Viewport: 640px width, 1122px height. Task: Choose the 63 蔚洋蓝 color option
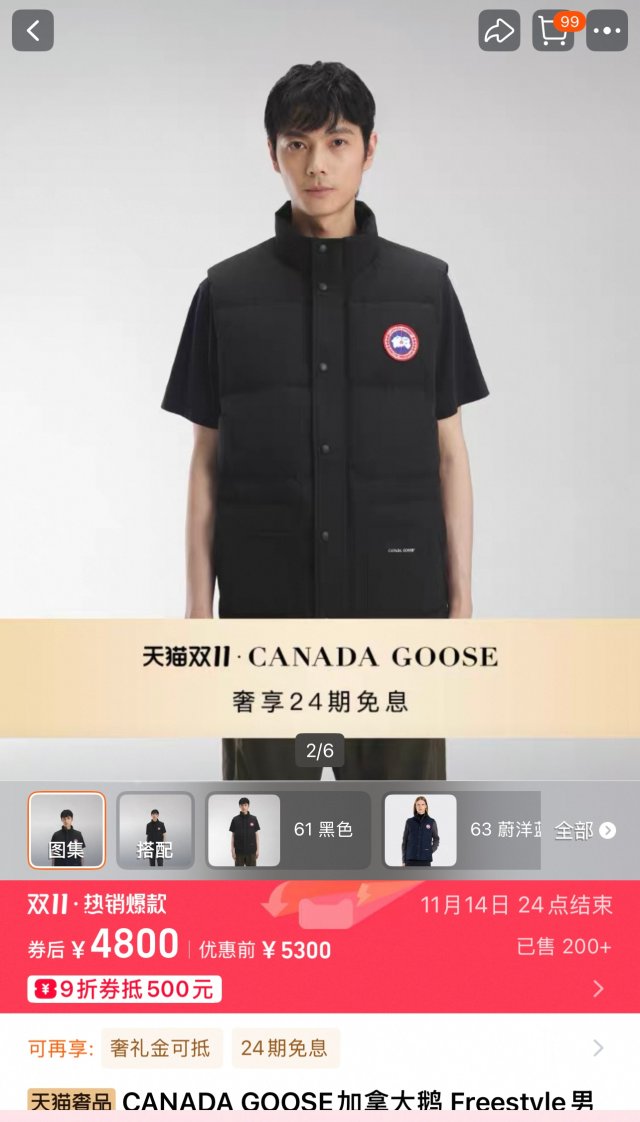pos(462,830)
